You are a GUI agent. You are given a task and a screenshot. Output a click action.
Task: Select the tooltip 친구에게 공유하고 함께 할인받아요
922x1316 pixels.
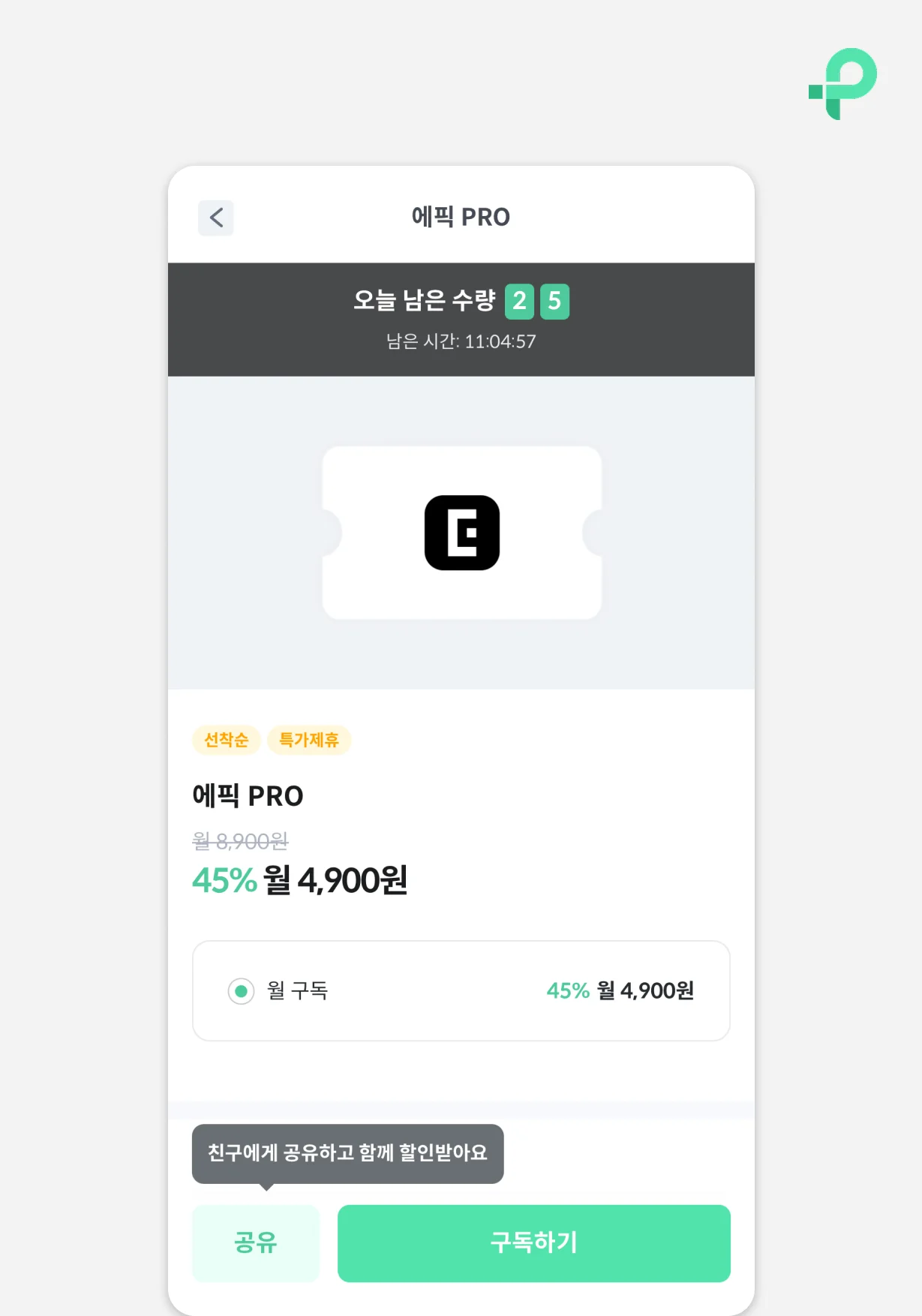pyautogui.click(x=347, y=1154)
